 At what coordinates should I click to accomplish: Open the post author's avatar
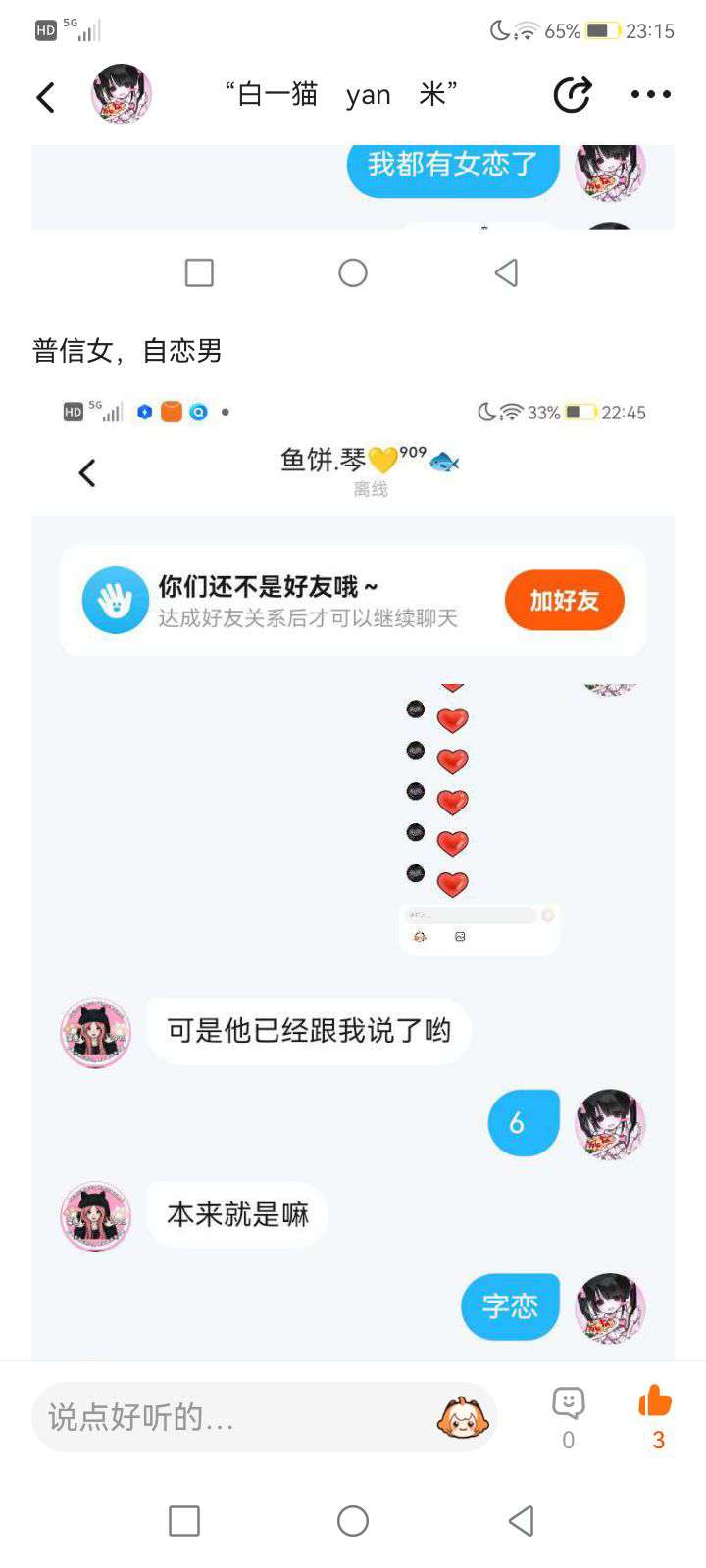pos(122,95)
